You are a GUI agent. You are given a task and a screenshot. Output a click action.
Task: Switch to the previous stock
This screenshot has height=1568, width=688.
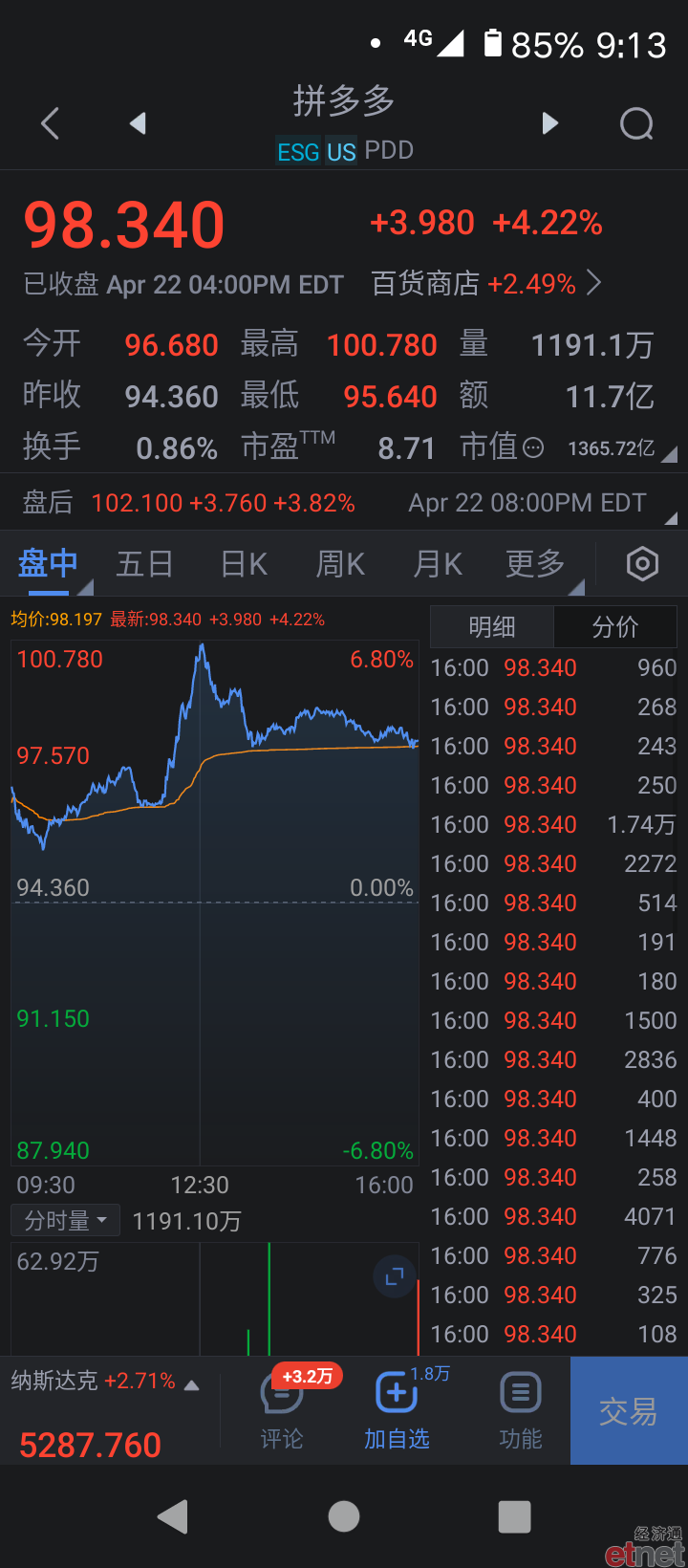point(138,123)
